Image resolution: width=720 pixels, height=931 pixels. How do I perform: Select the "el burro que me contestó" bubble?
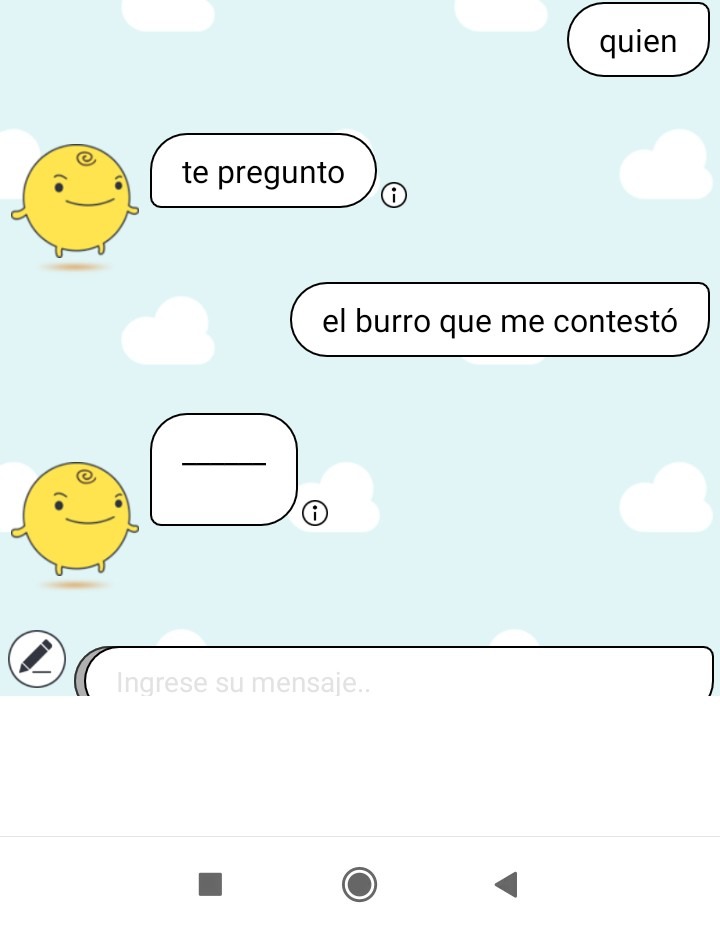coord(499,319)
